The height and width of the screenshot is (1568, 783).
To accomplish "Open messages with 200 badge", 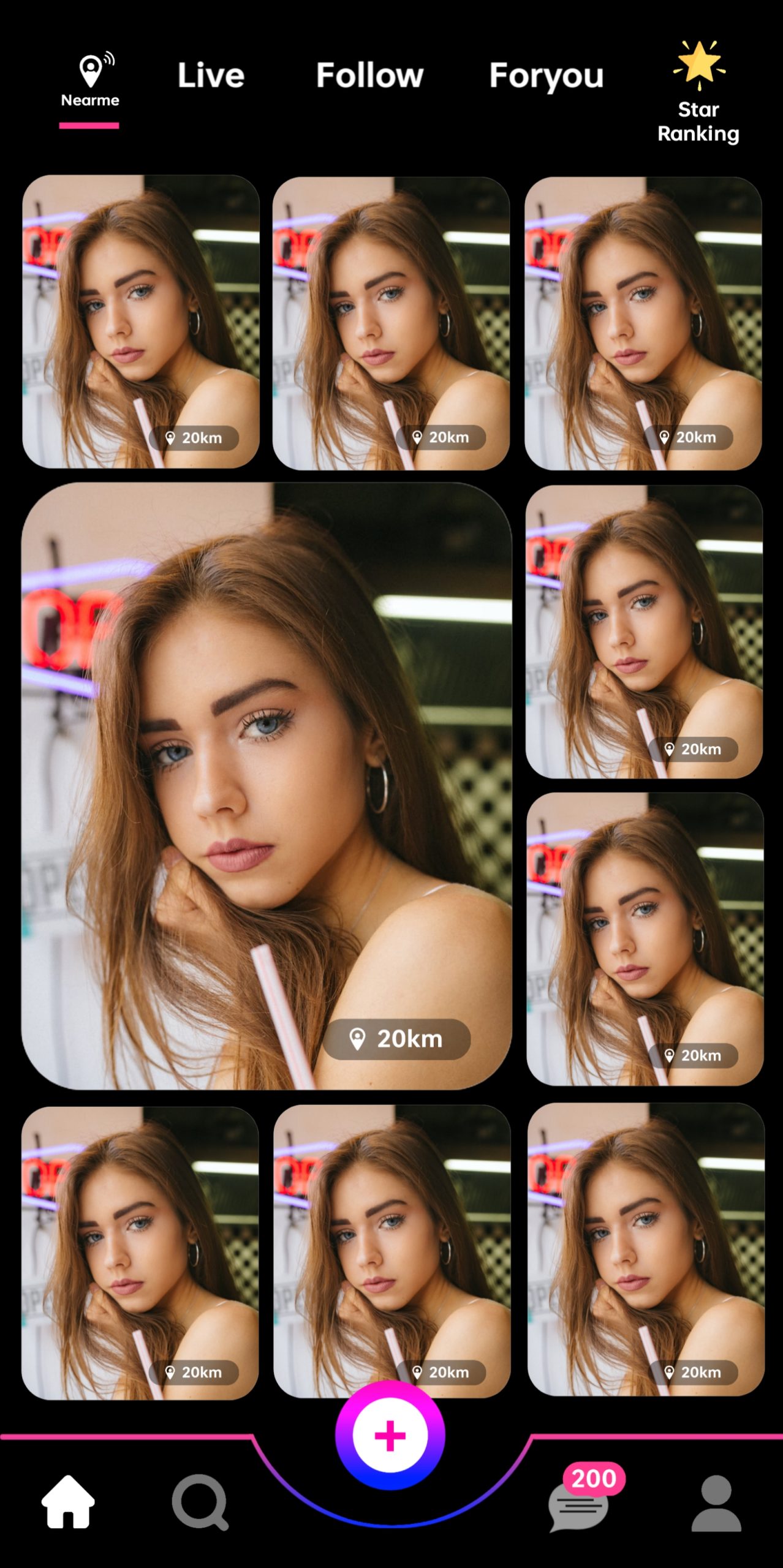I will pos(579,1504).
